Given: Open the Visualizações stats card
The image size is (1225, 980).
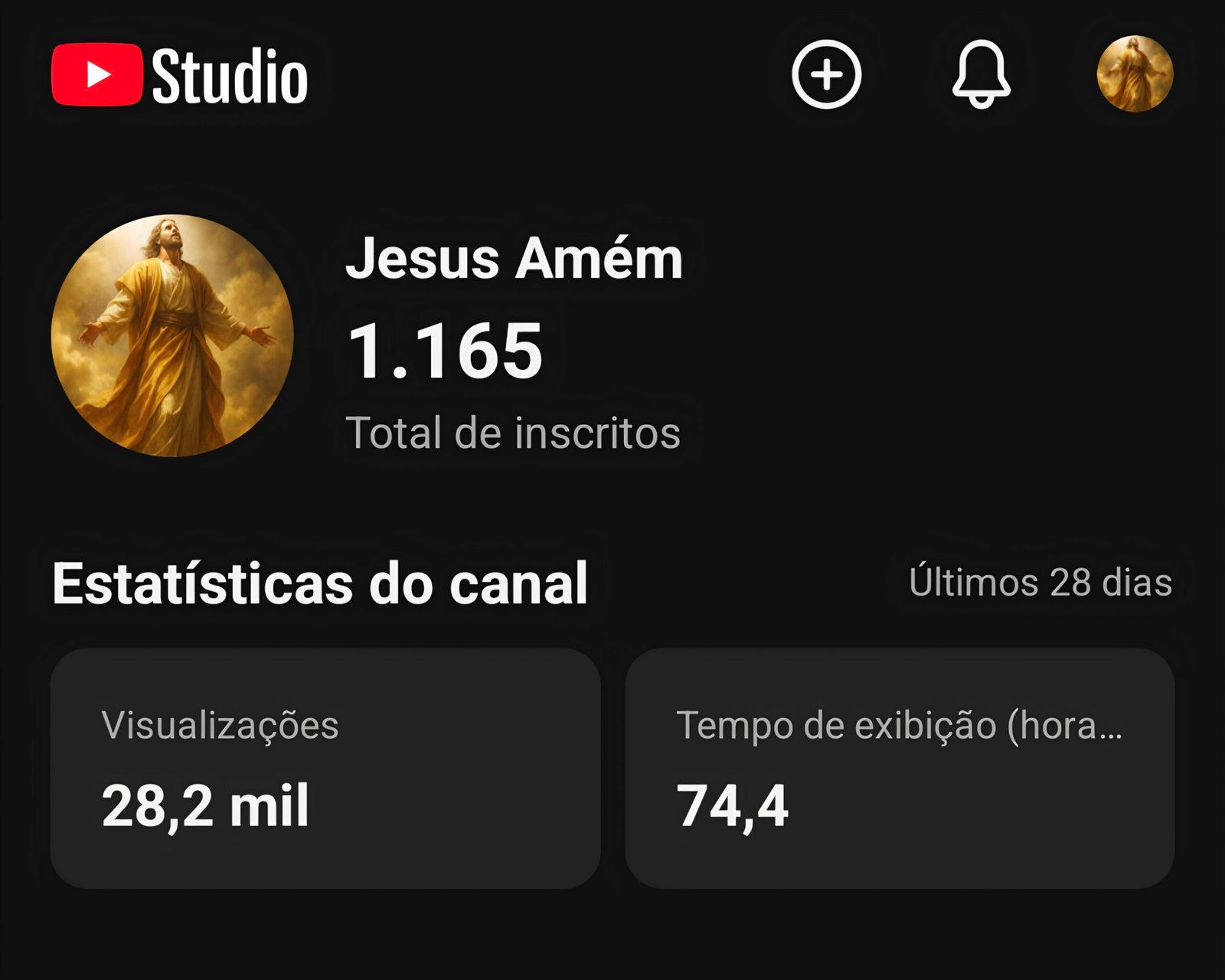Looking at the screenshot, I should 325,768.
